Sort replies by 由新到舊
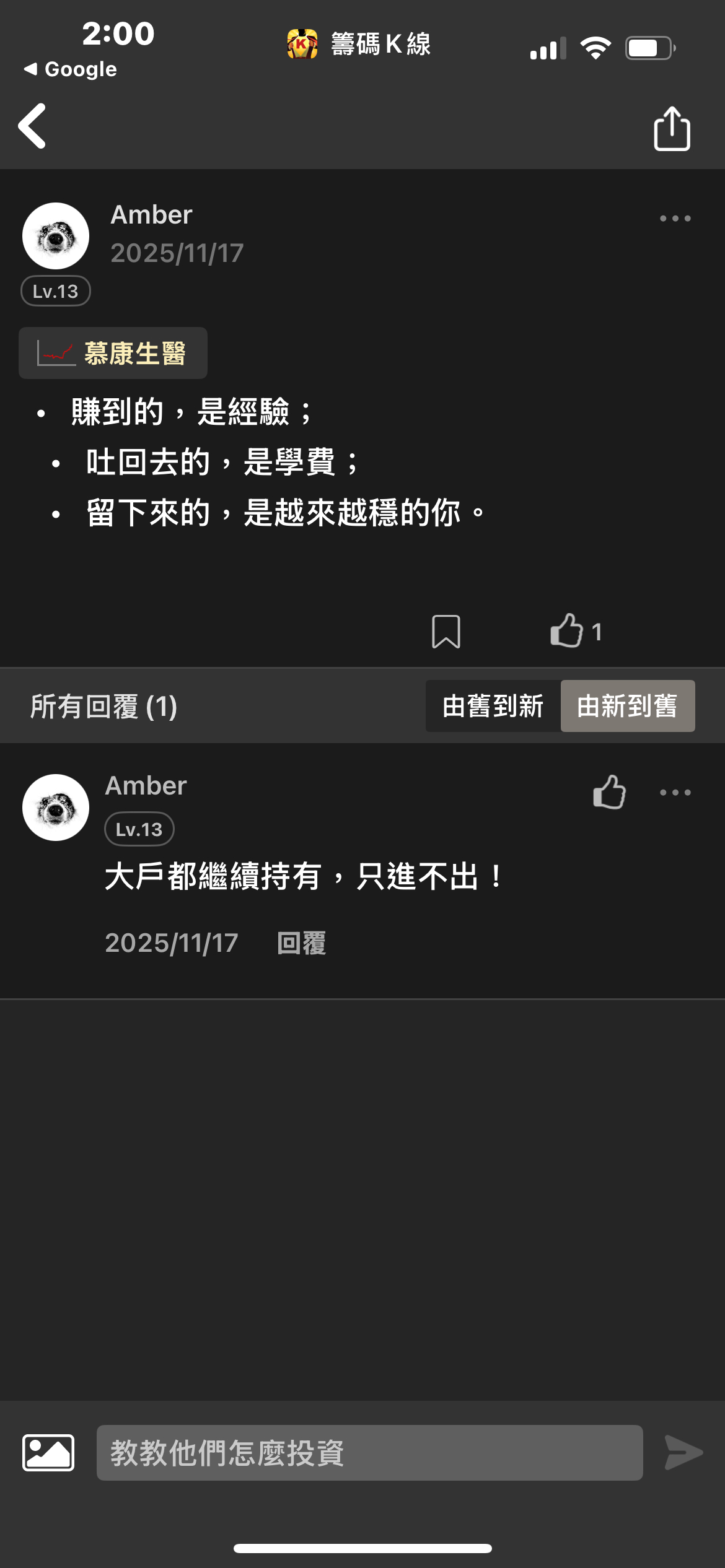Viewport: 725px width, 1568px height. (x=627, y=706)
